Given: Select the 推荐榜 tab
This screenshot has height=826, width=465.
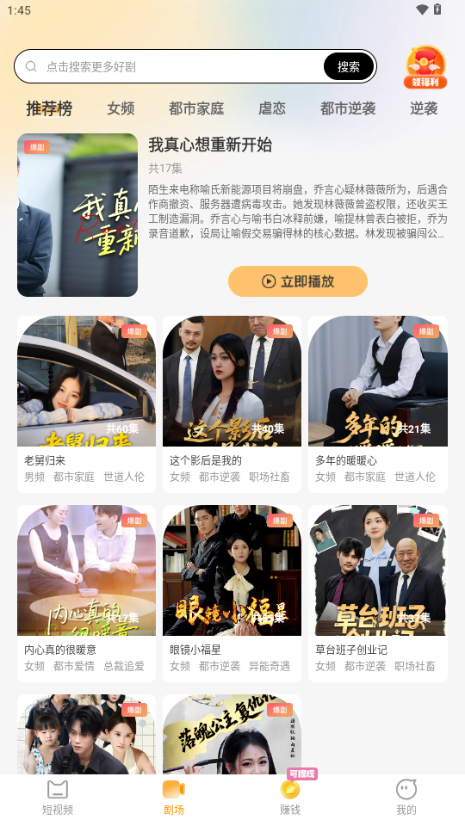Looking at the screenshot, I should coord(49,109).
